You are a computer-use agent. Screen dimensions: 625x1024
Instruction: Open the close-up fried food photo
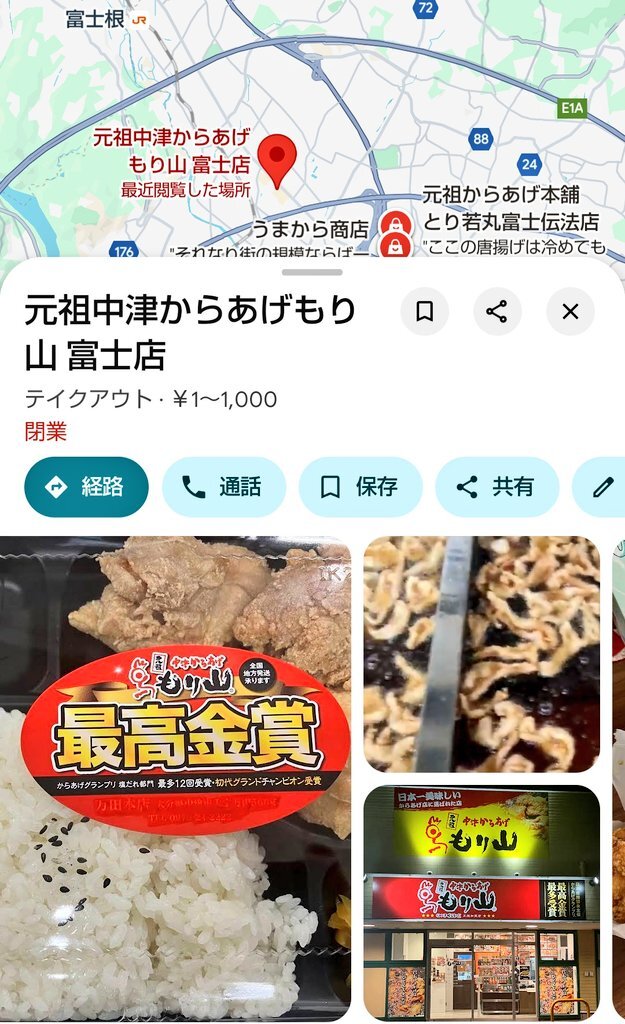click(x=481, y=654)
